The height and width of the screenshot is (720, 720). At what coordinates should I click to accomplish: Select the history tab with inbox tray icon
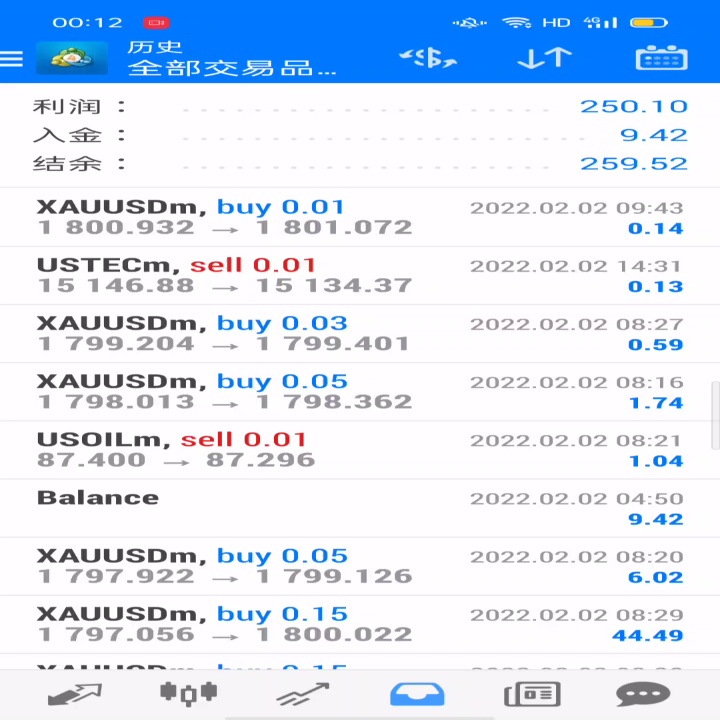[x=417, y=694]
